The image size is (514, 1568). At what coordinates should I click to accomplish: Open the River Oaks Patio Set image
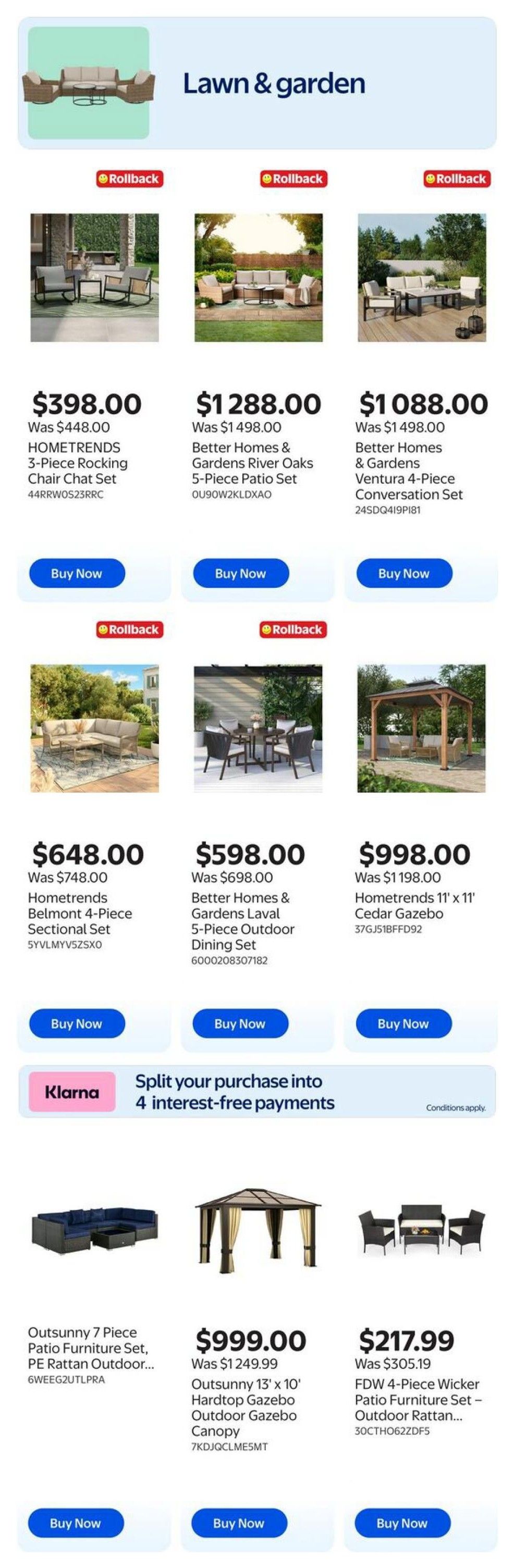click(x=258, y=277)
